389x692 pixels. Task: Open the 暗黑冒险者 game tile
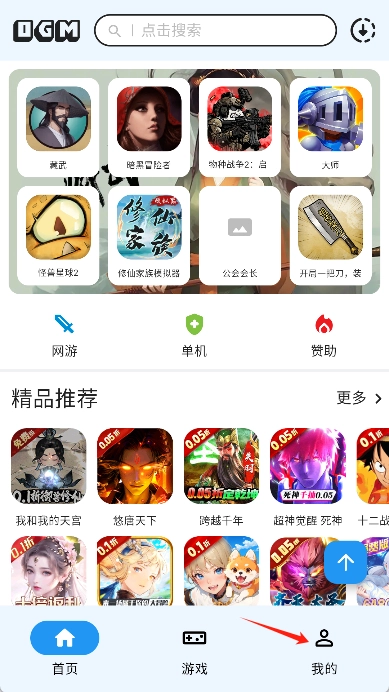149,128
